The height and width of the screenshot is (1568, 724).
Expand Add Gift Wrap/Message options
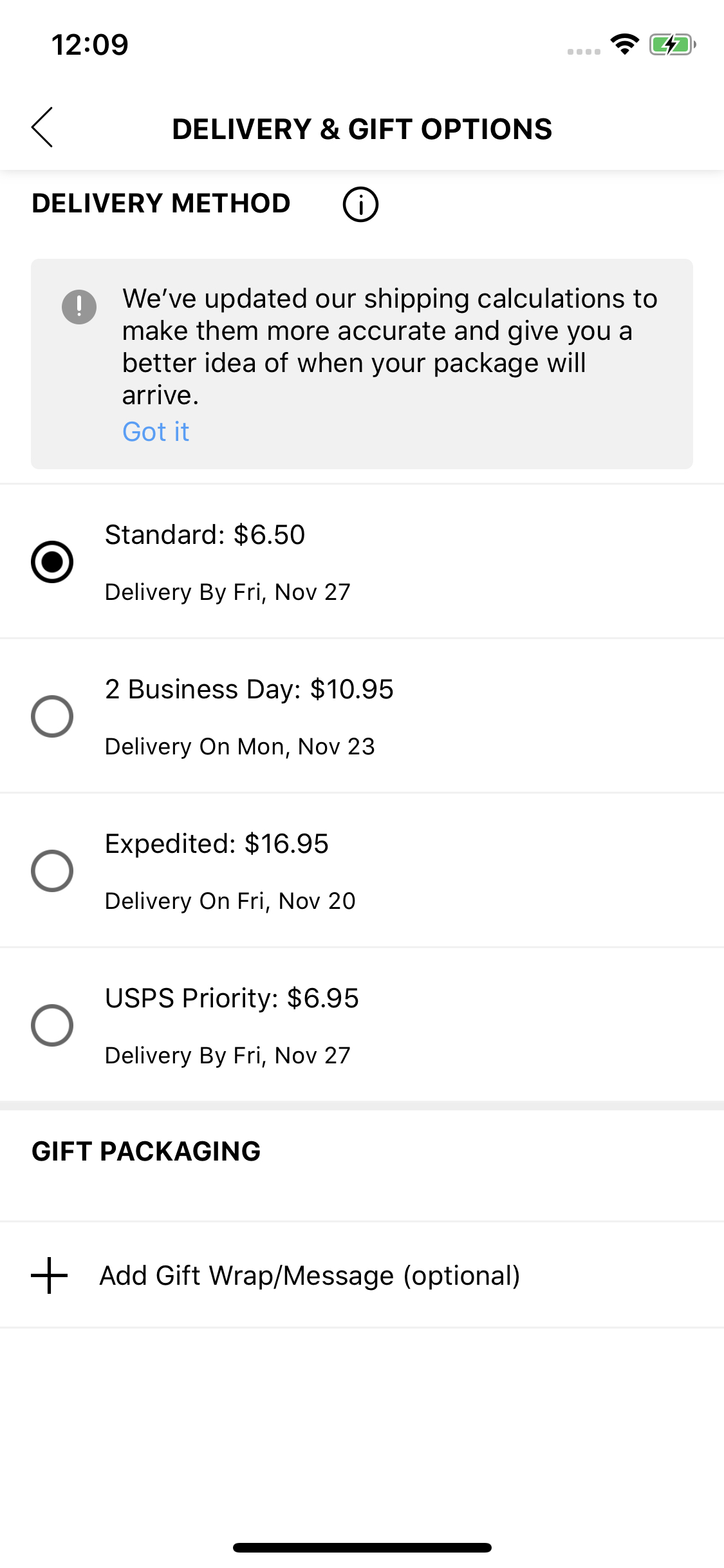pos(310,1274)
